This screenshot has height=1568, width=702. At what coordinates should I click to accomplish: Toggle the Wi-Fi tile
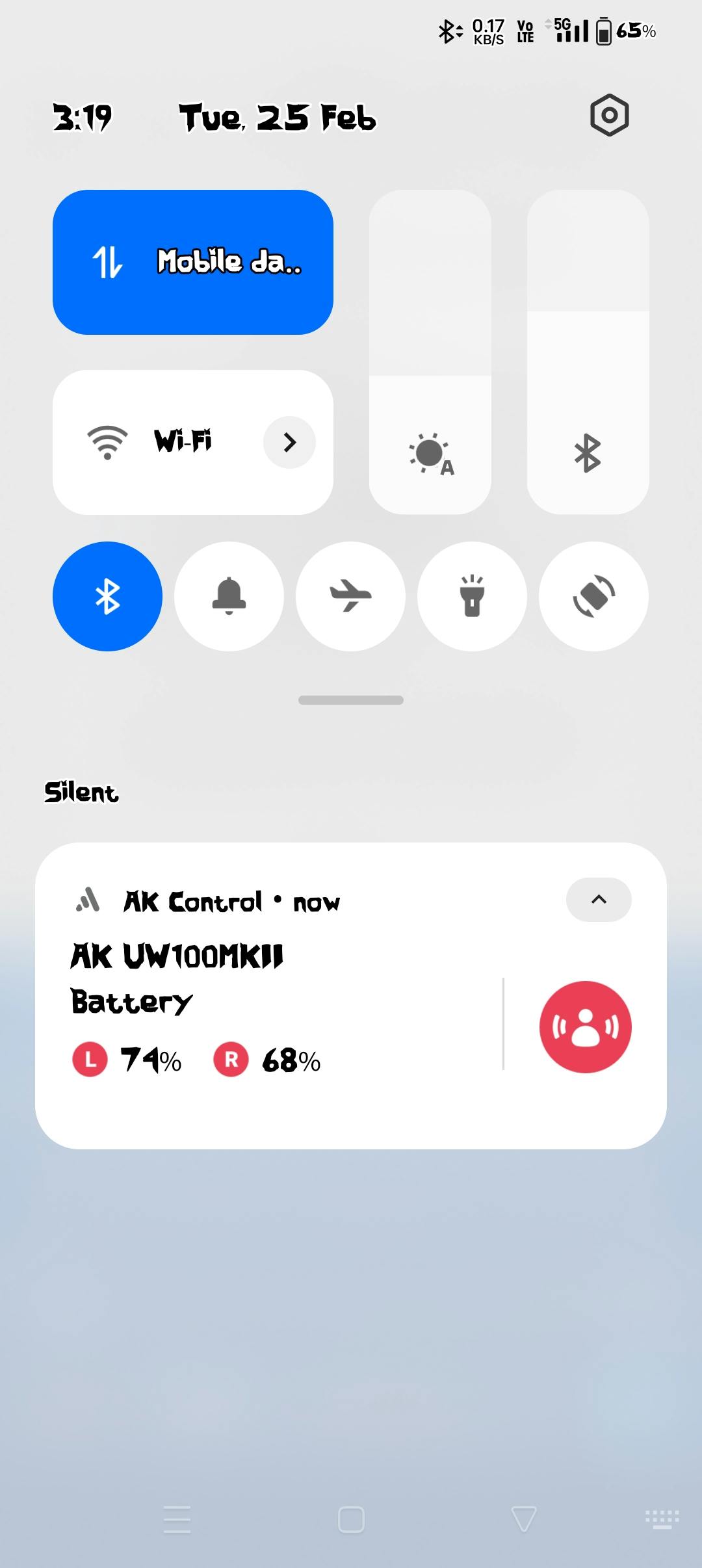click(156, 442)
